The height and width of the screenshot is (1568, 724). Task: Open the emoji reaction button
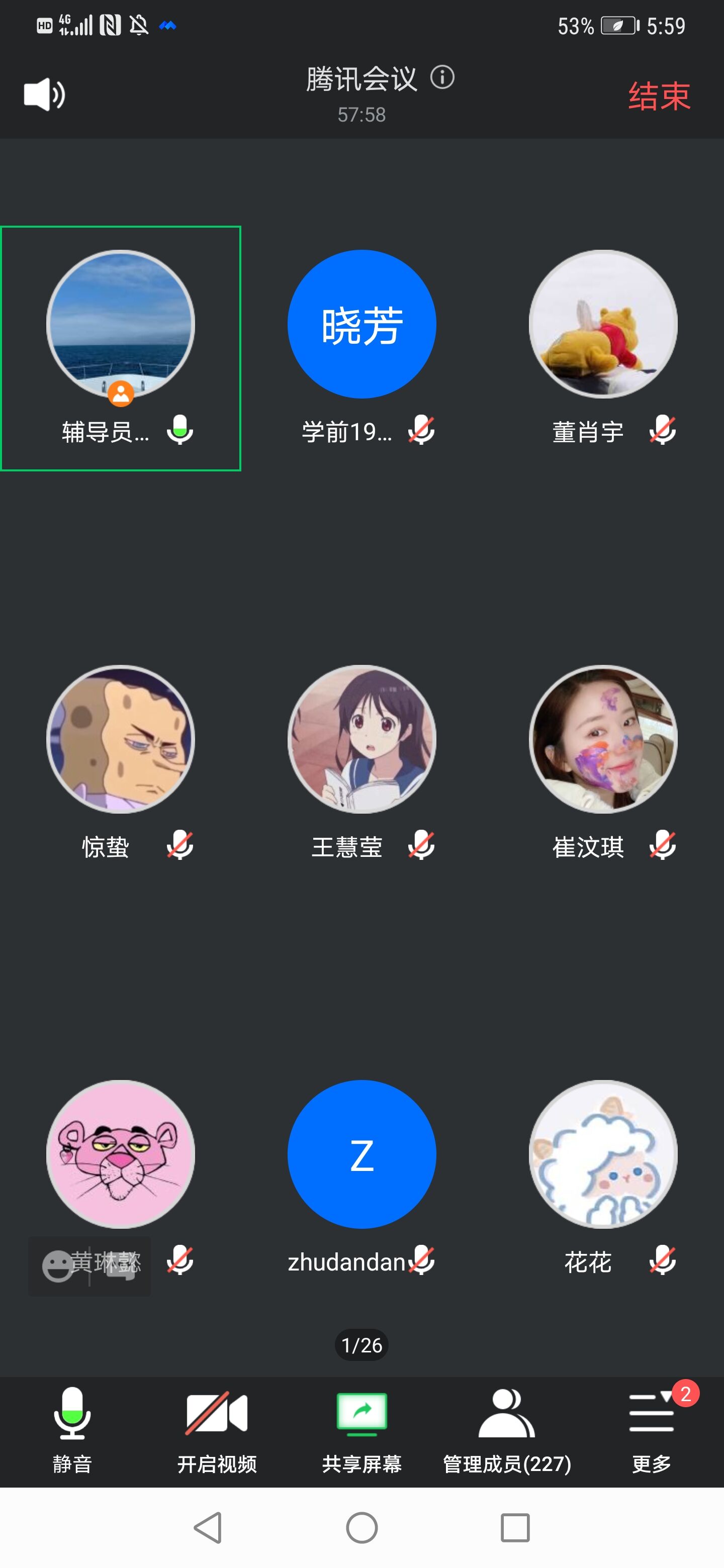point(58,1266)
